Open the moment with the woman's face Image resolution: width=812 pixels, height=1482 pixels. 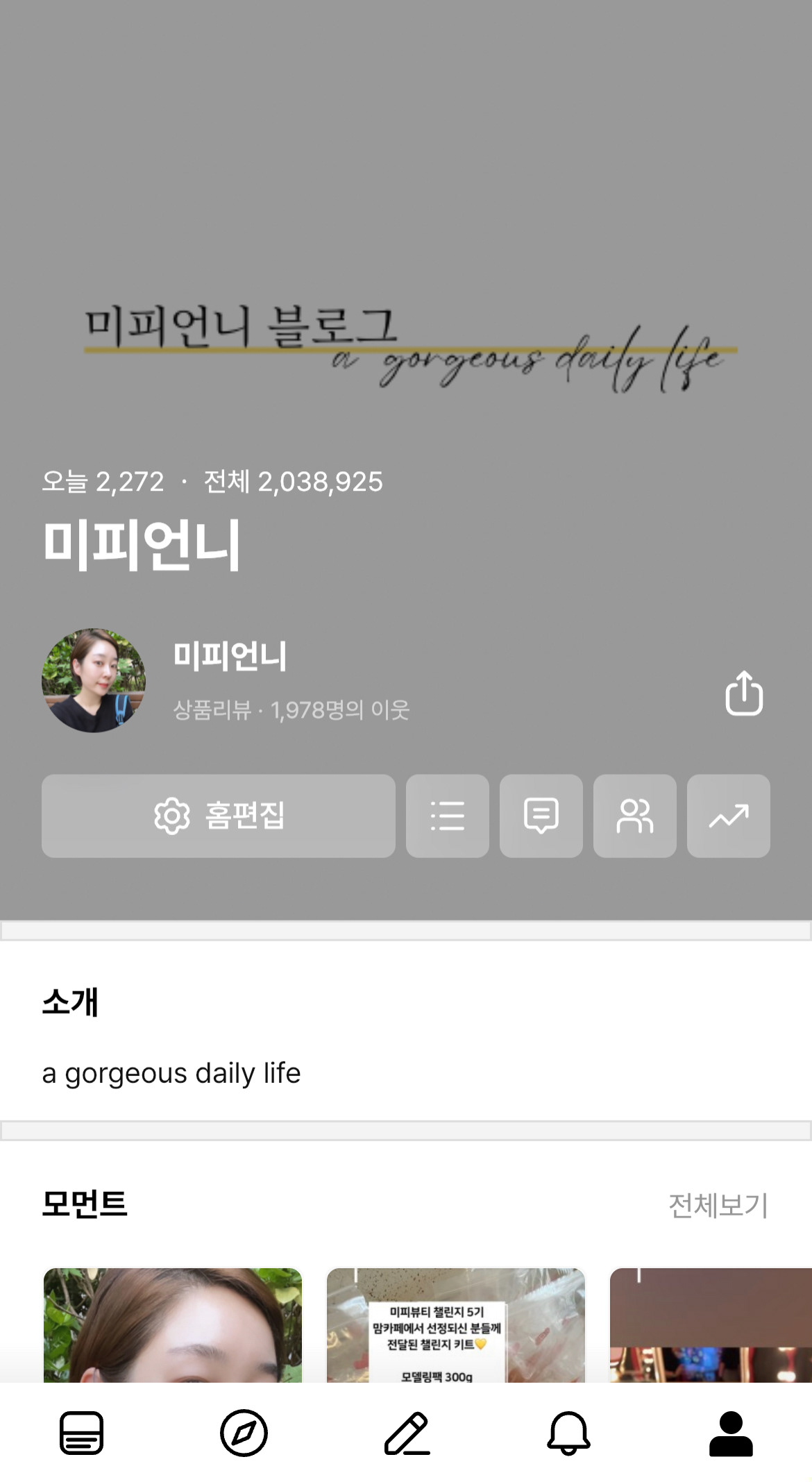coord(173,1324)
